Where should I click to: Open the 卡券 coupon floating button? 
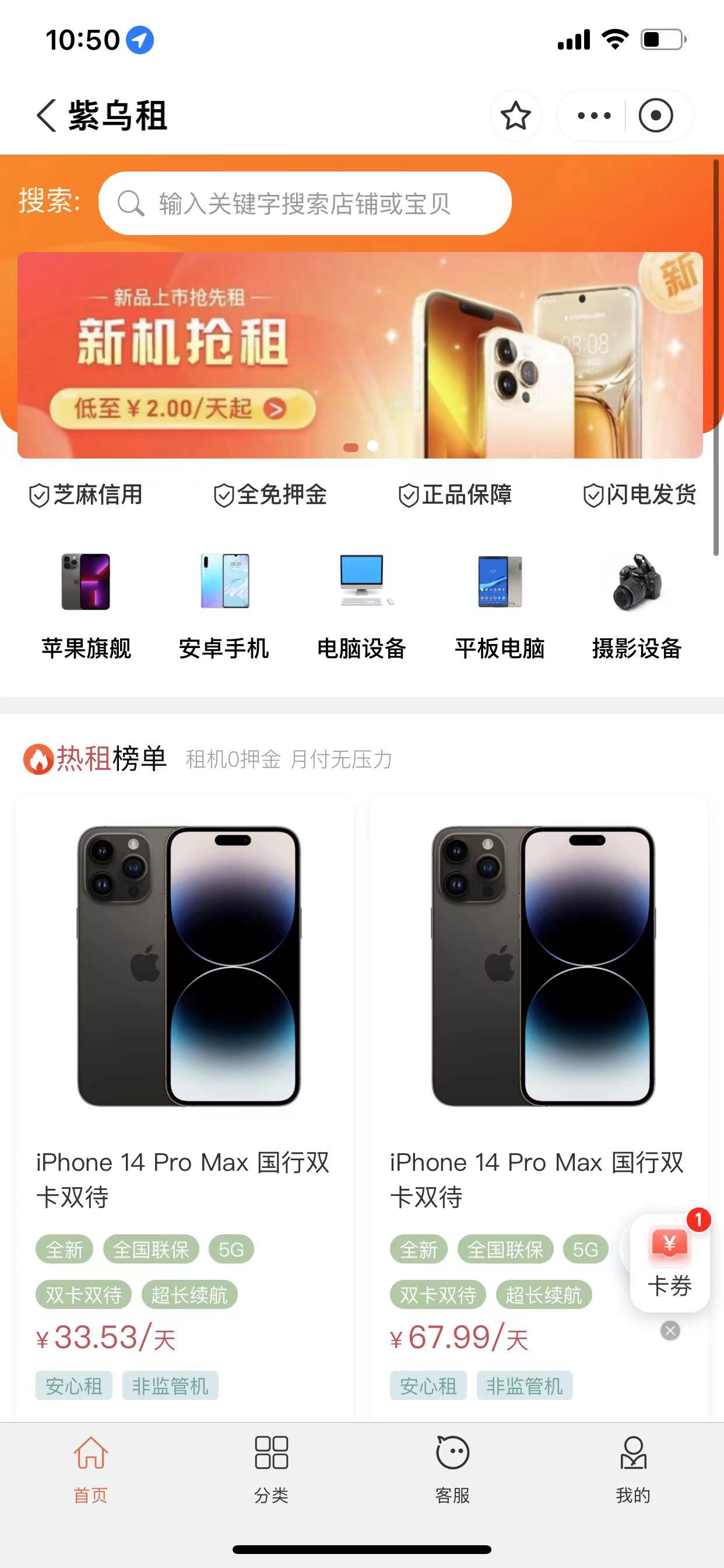(x=669, y=1261)
